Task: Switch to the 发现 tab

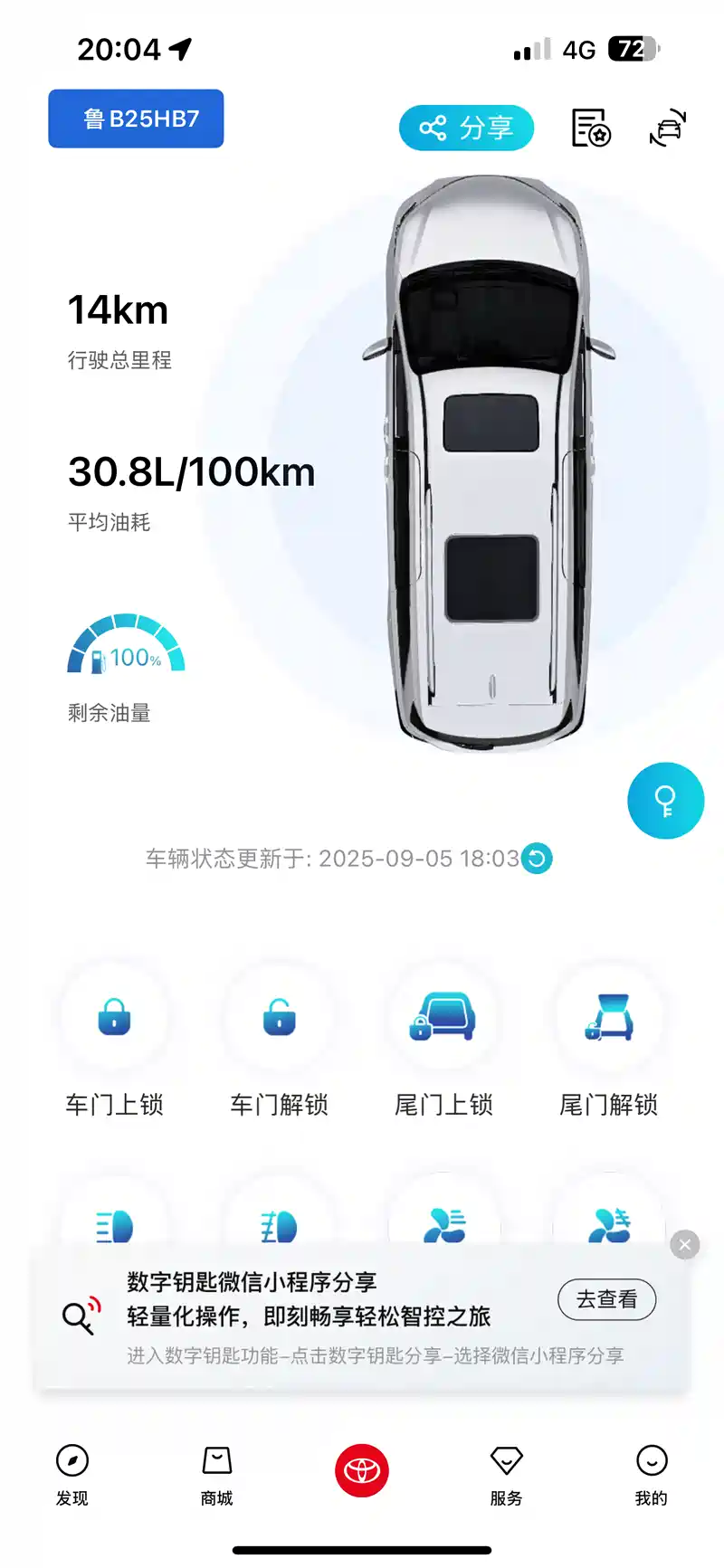Action: 72,1475
